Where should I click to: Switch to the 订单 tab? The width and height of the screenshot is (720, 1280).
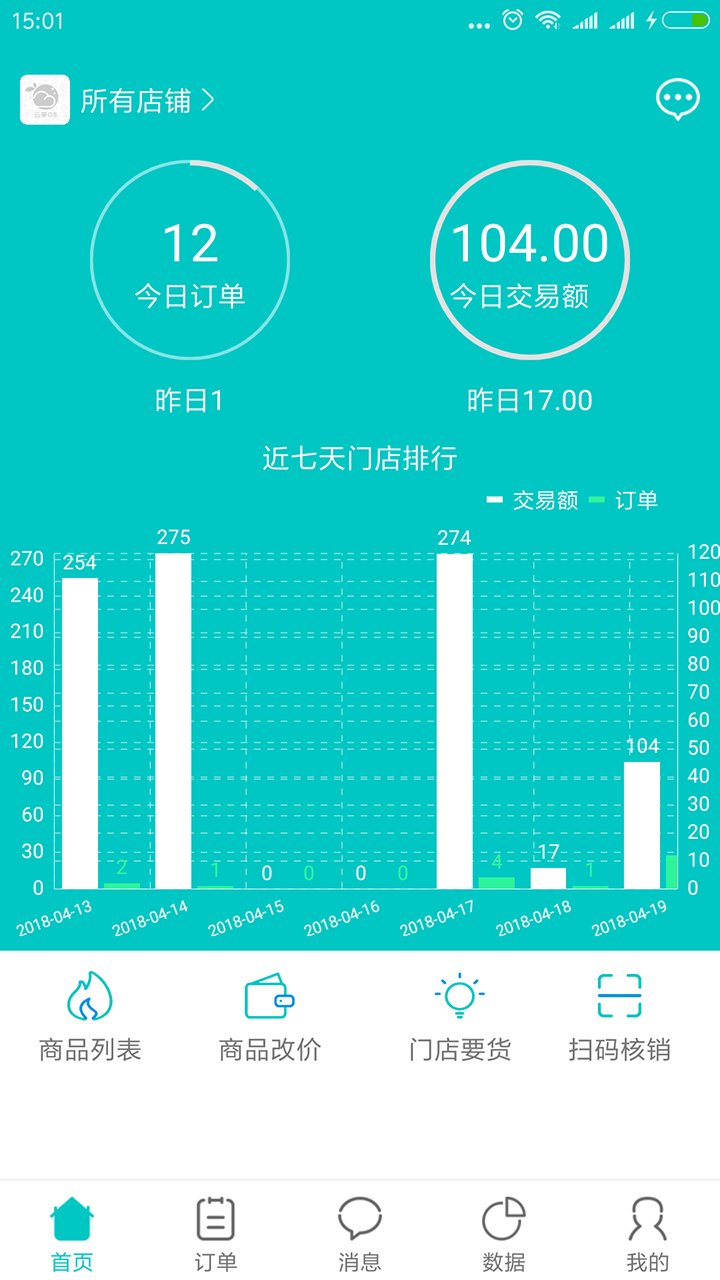pos(216,1230)
